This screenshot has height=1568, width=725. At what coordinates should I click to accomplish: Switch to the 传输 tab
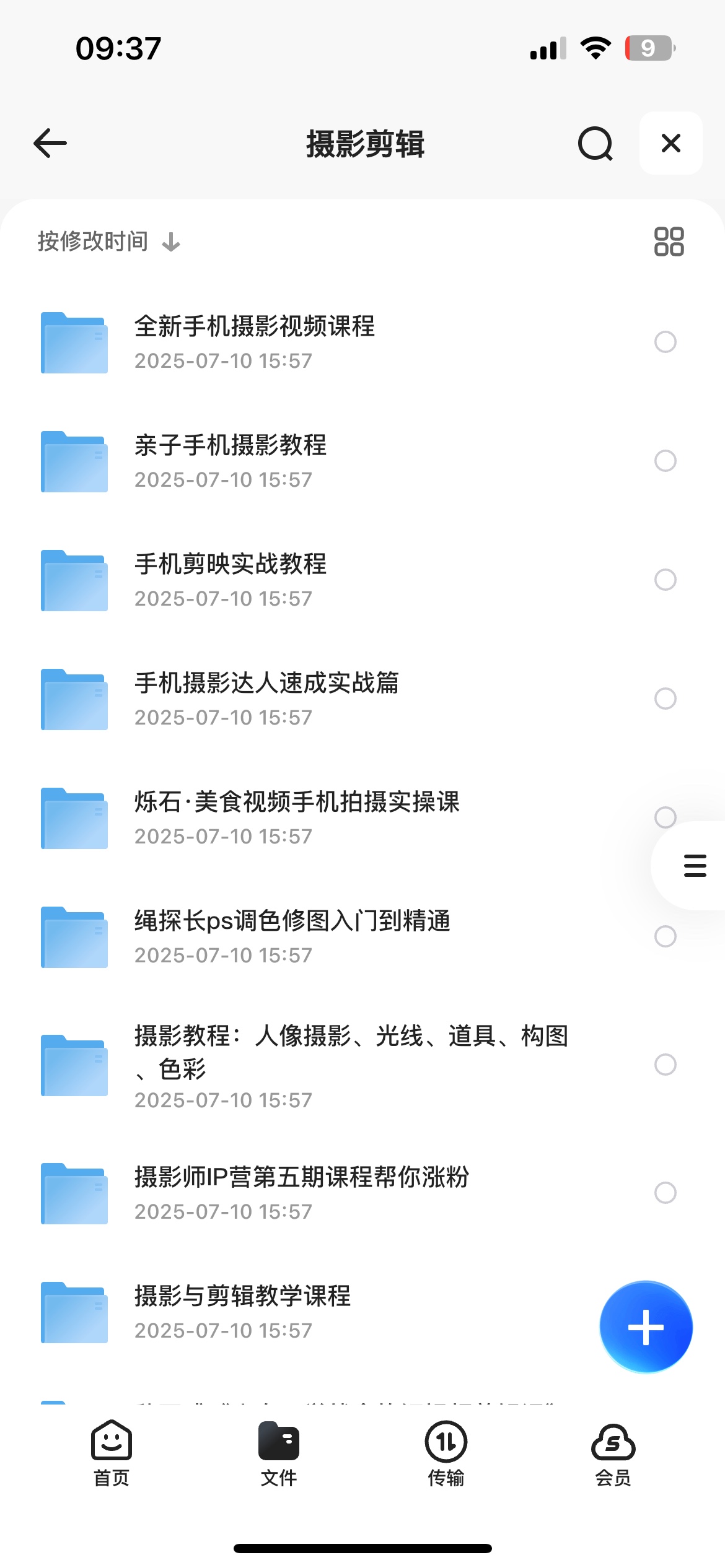point(446,1453)
